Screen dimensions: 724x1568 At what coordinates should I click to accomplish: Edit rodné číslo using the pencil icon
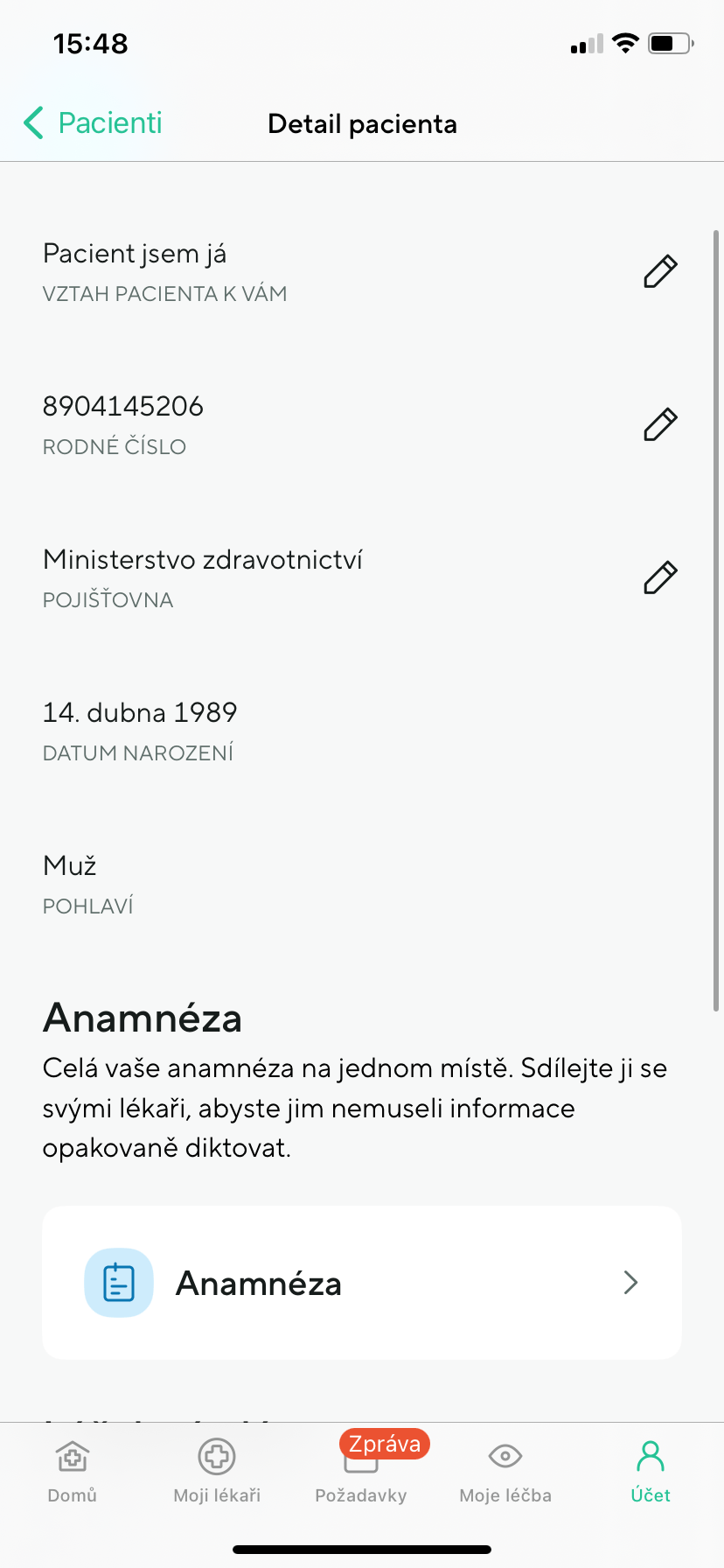659,423
